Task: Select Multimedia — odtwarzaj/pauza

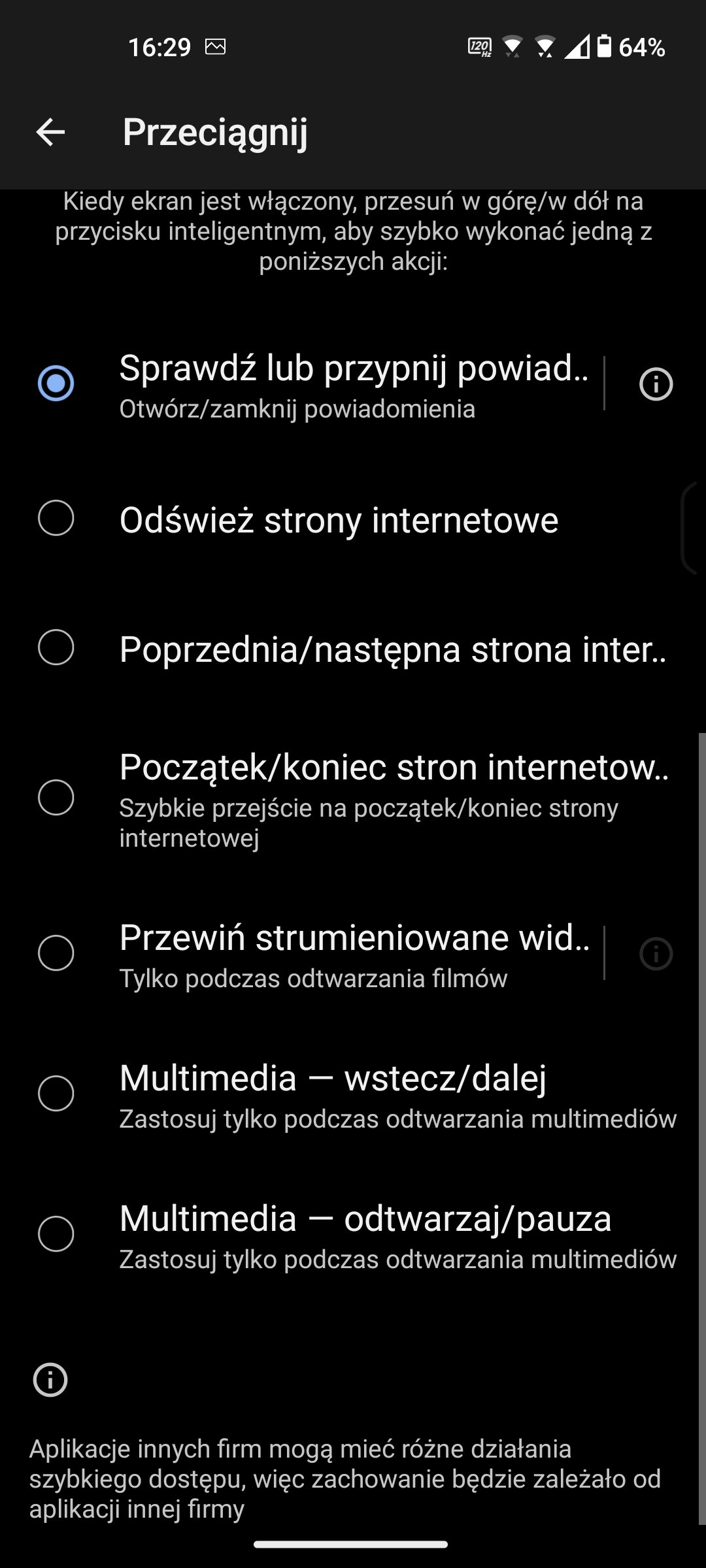Action: (x=353, y=1235)
